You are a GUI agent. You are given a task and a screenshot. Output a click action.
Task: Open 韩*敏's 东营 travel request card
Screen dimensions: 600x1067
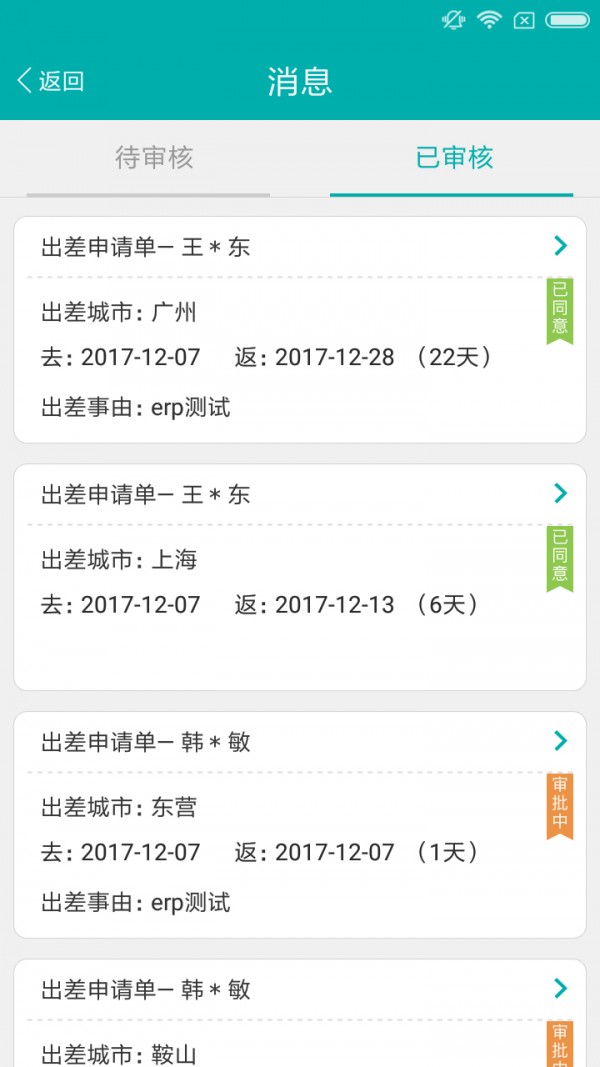(300, 825)
